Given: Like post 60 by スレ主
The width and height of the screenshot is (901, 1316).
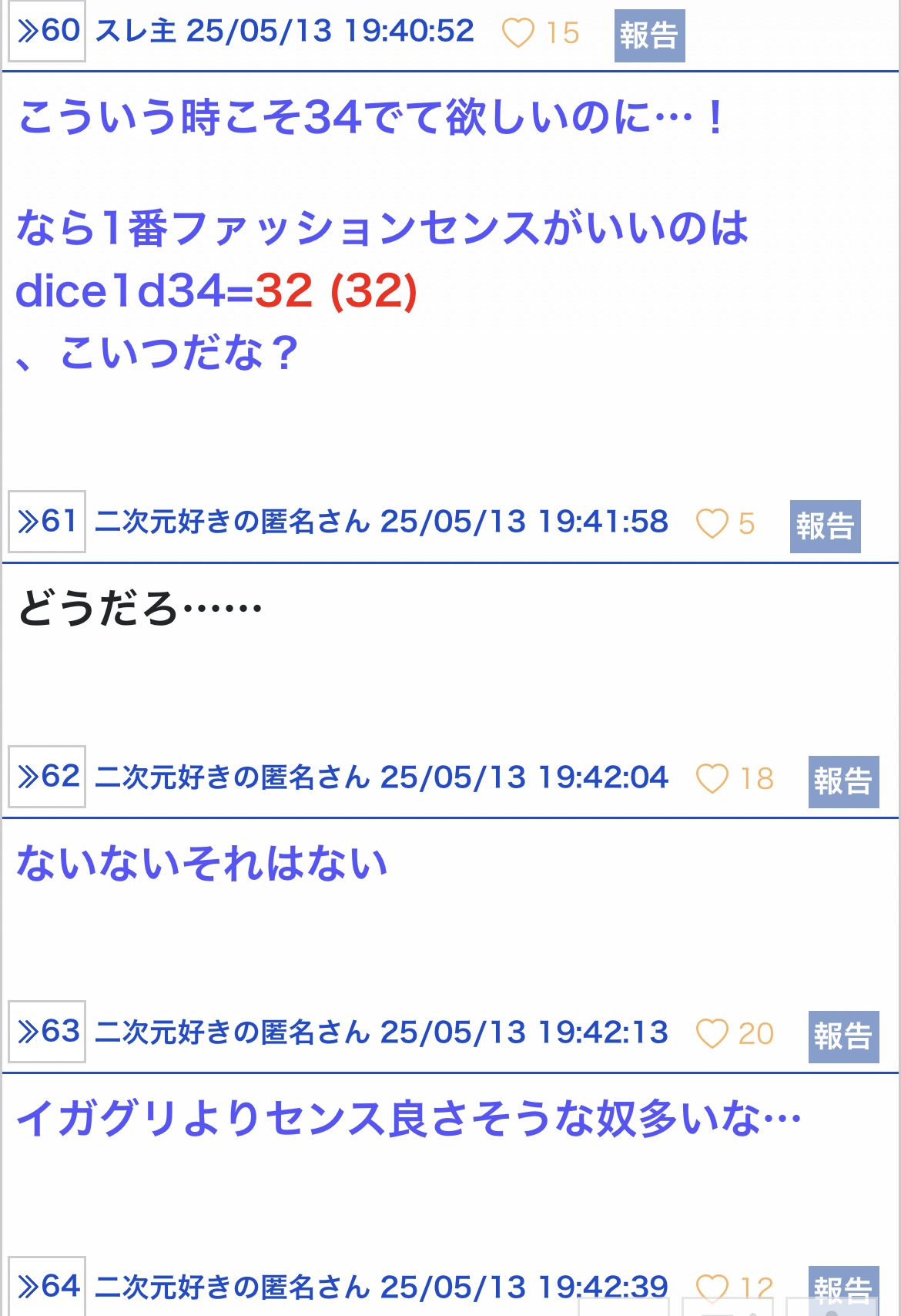Looking at the screenshot, I should [x=518, y=33].
